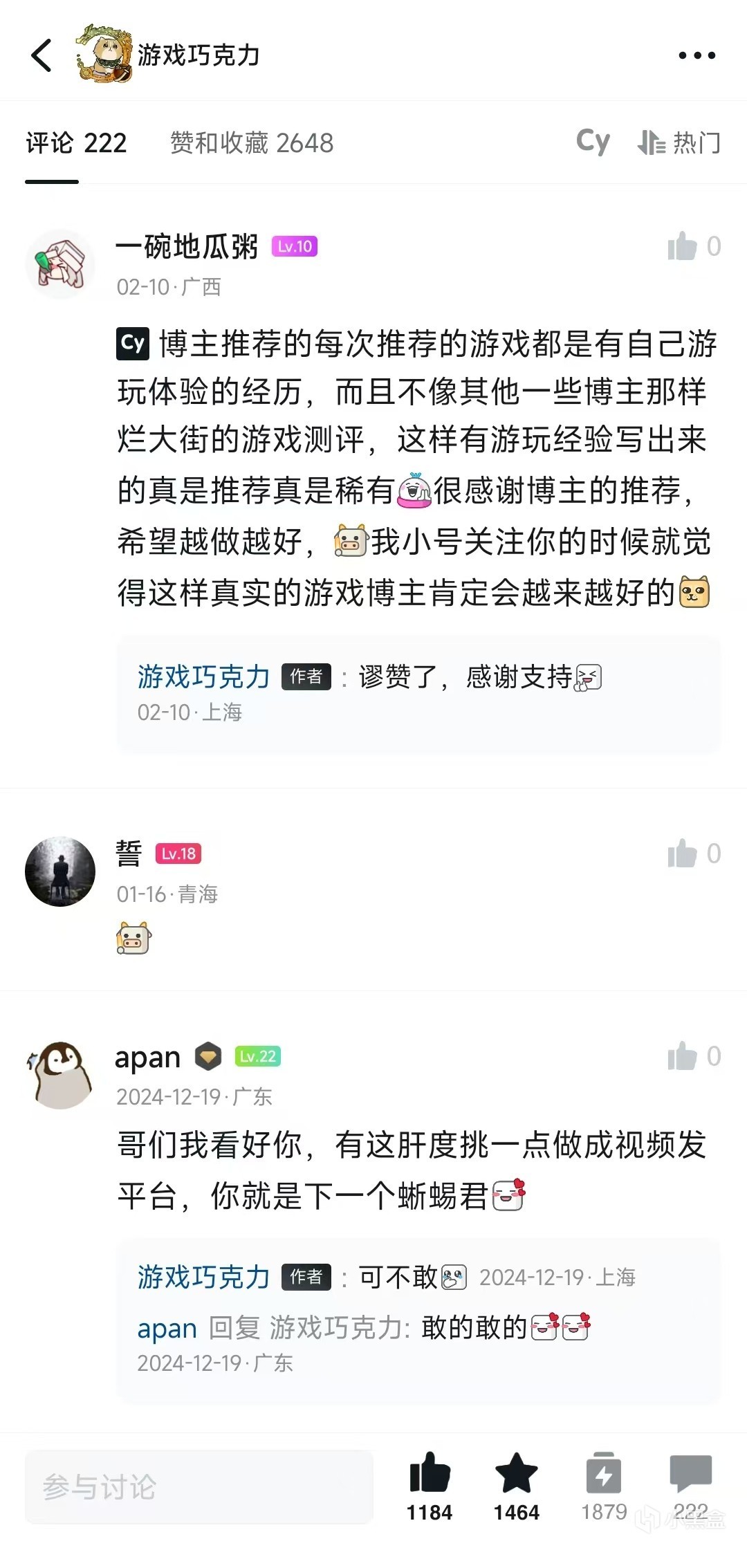
Task: Switch to the 赞和收藏 2648 tab
Action: coord(252,143)
